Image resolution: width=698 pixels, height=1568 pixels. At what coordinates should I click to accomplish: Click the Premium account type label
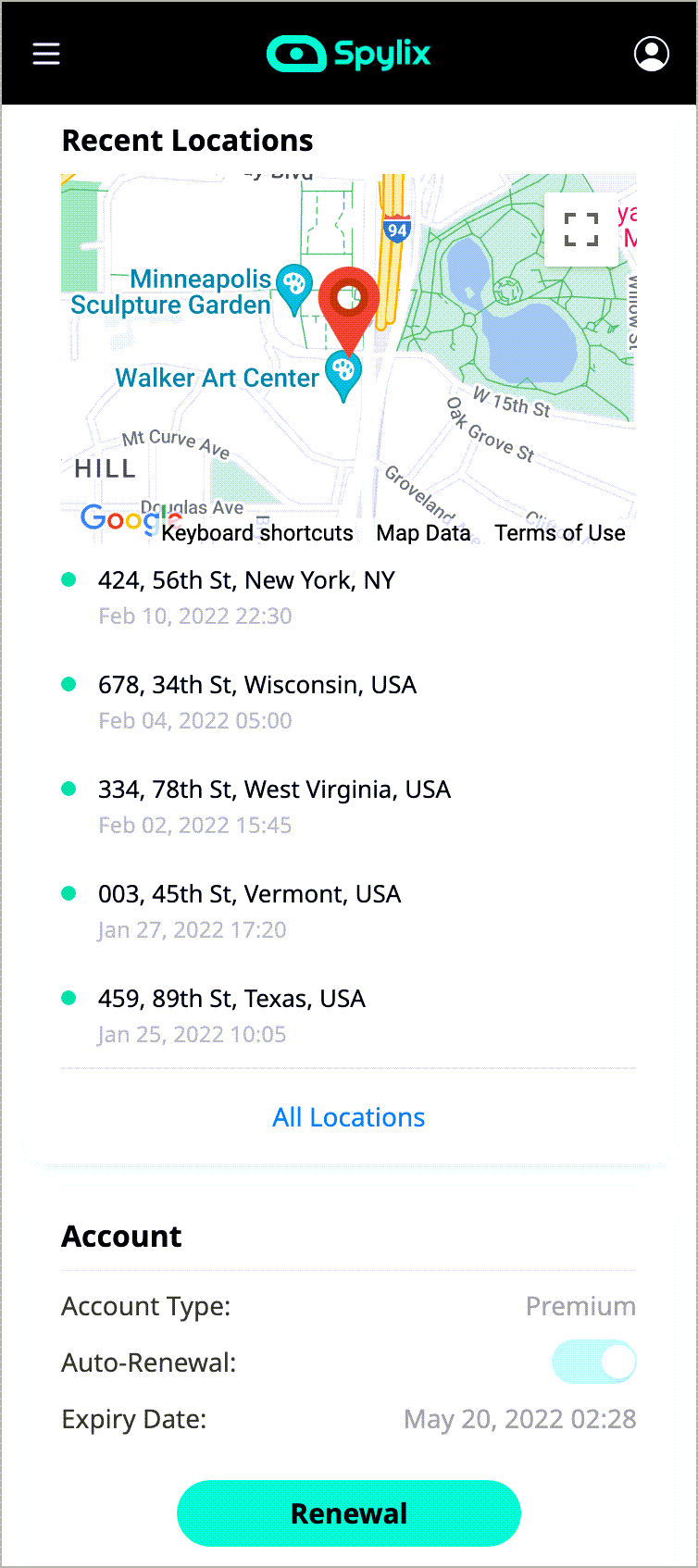pyautogui.click(x=580, y=1306)
